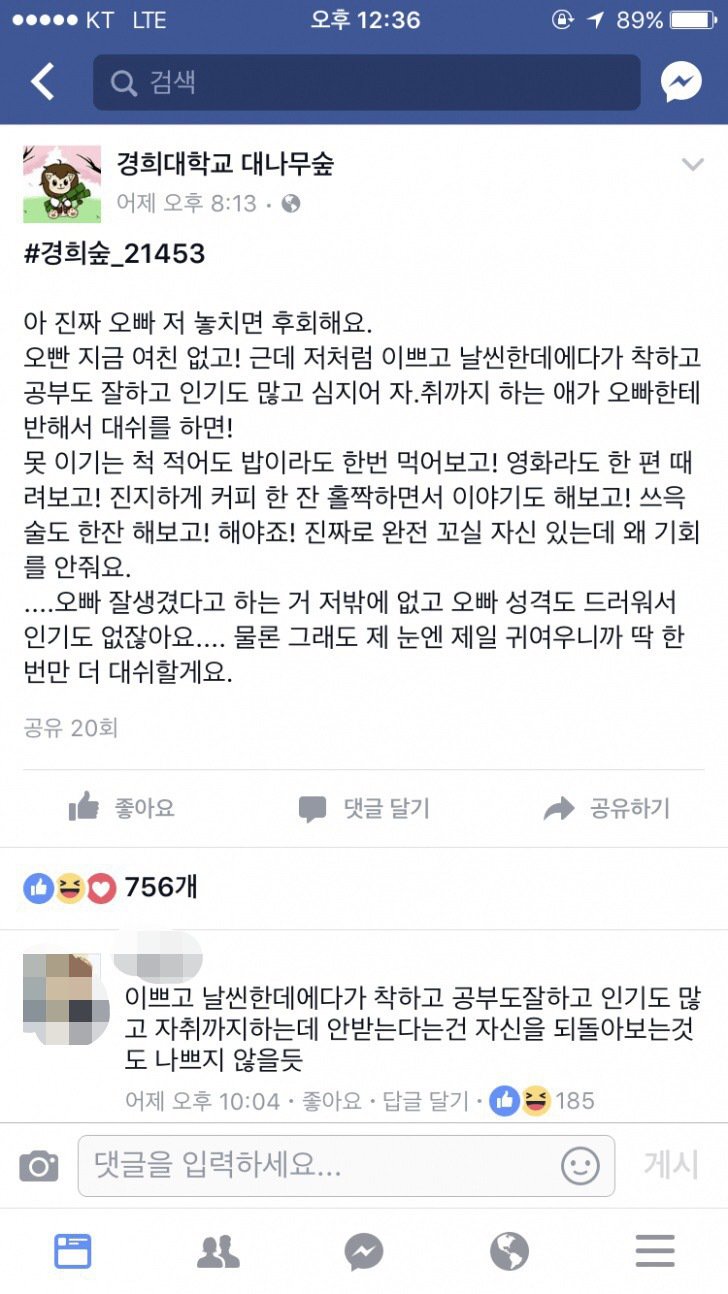The image size is (728, 1294).
Task: Like the post with 좋아요
Action: 121,808
